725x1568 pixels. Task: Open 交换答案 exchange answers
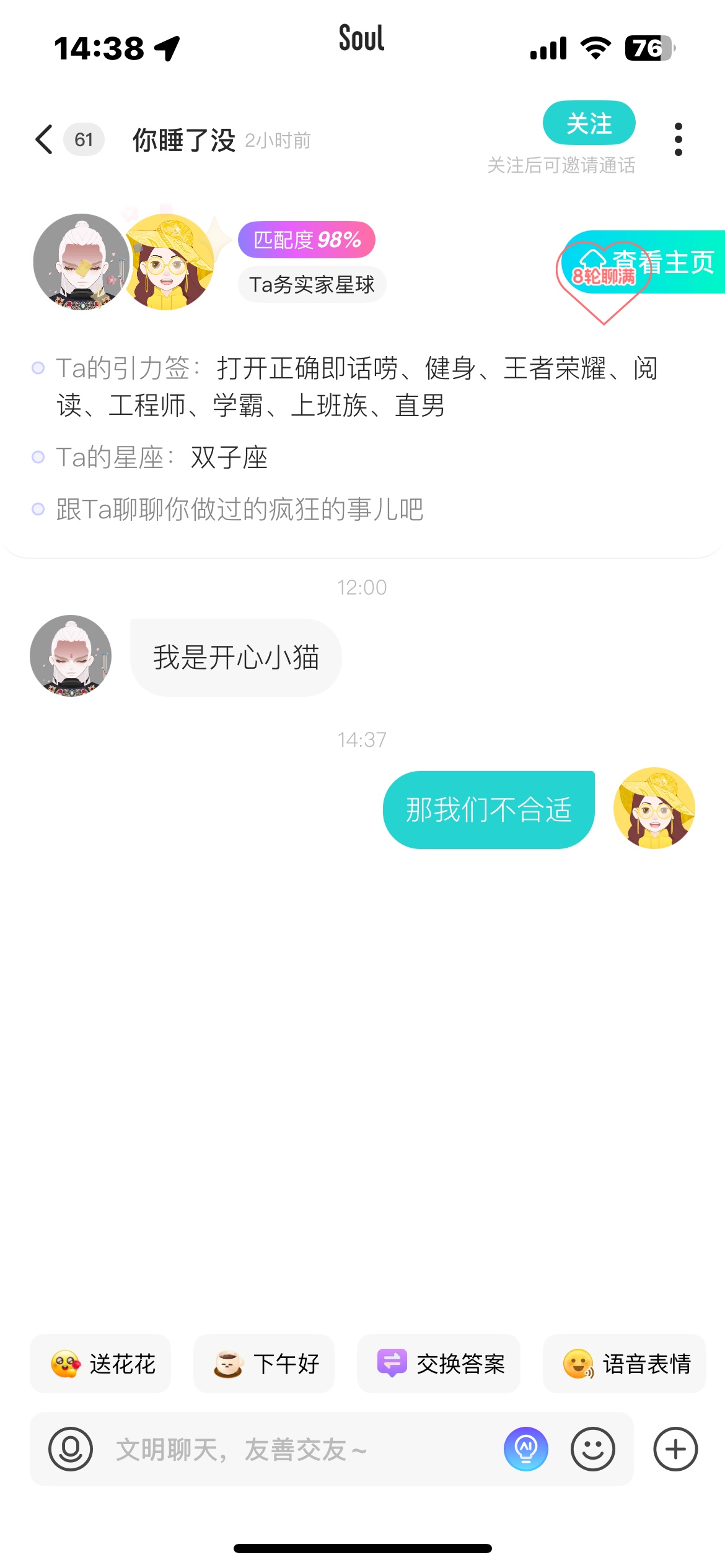[x=439, y=1364]
